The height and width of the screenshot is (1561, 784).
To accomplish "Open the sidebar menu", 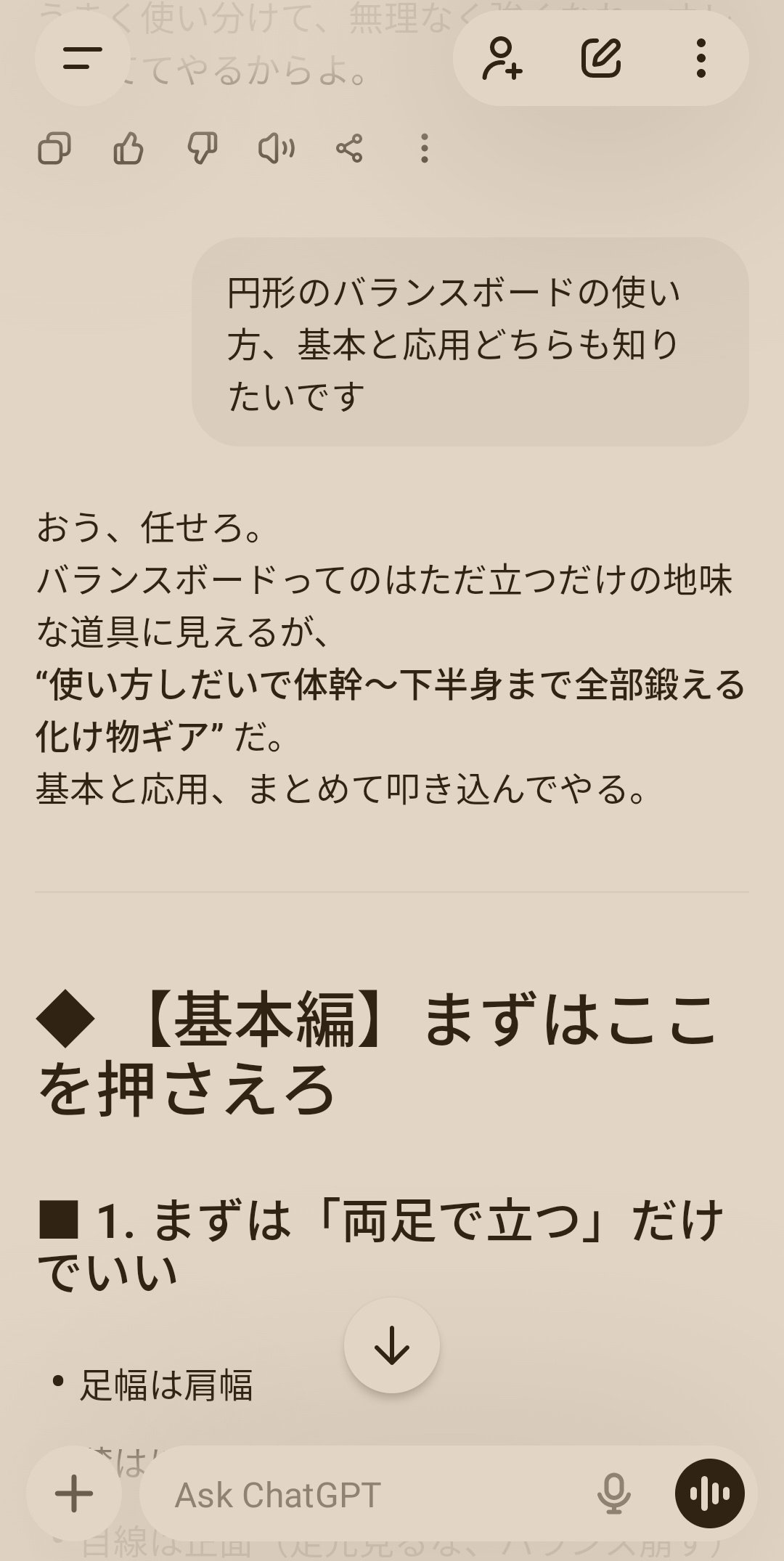I will [82, 58].
